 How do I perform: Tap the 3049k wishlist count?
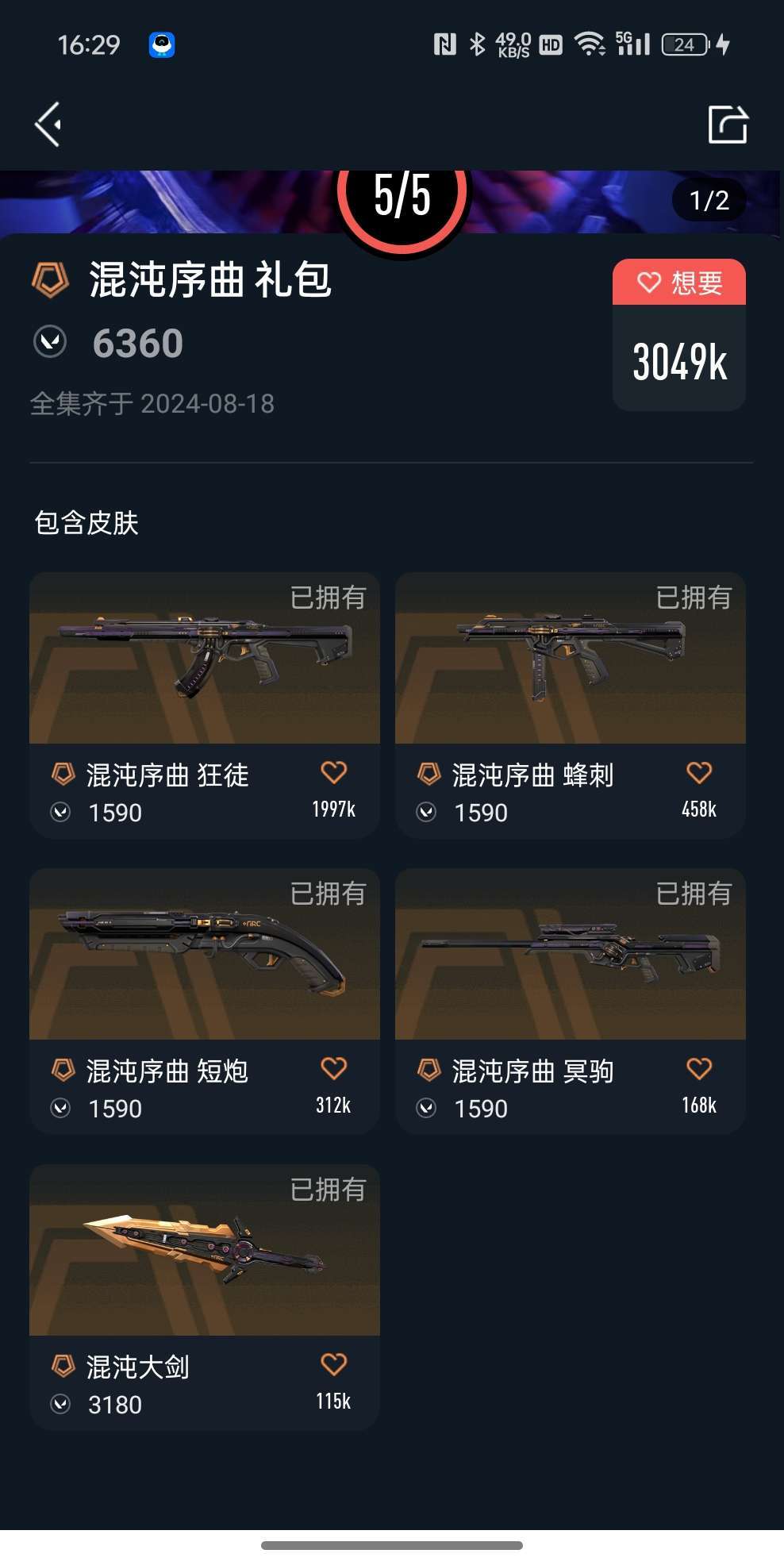(x=679, y=361)
